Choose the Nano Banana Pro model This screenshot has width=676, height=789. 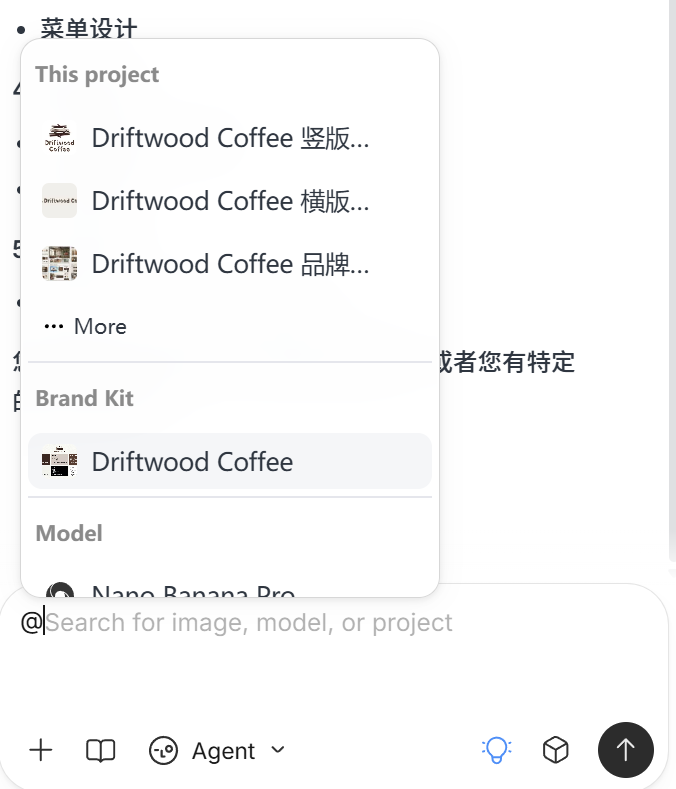coord(192,590)
